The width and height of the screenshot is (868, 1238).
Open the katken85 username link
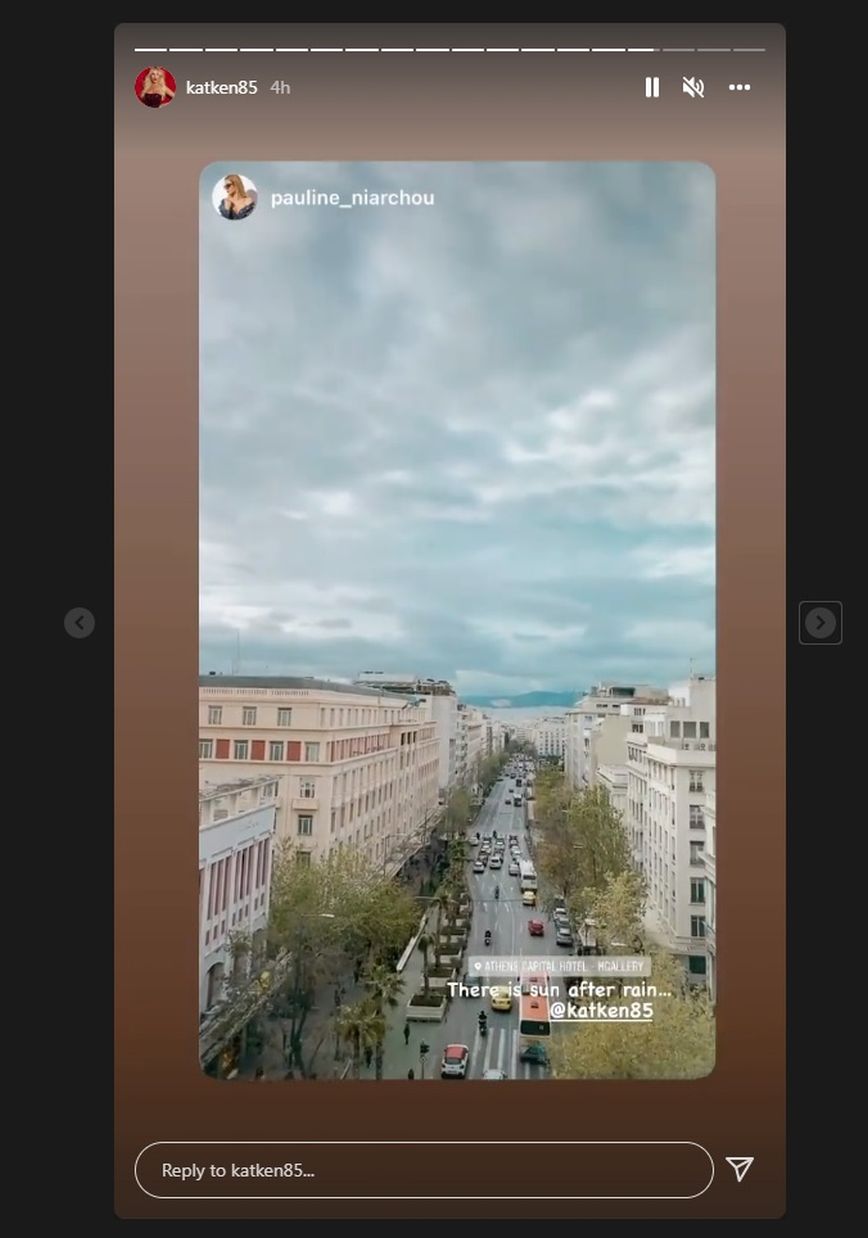coord(221,88)
